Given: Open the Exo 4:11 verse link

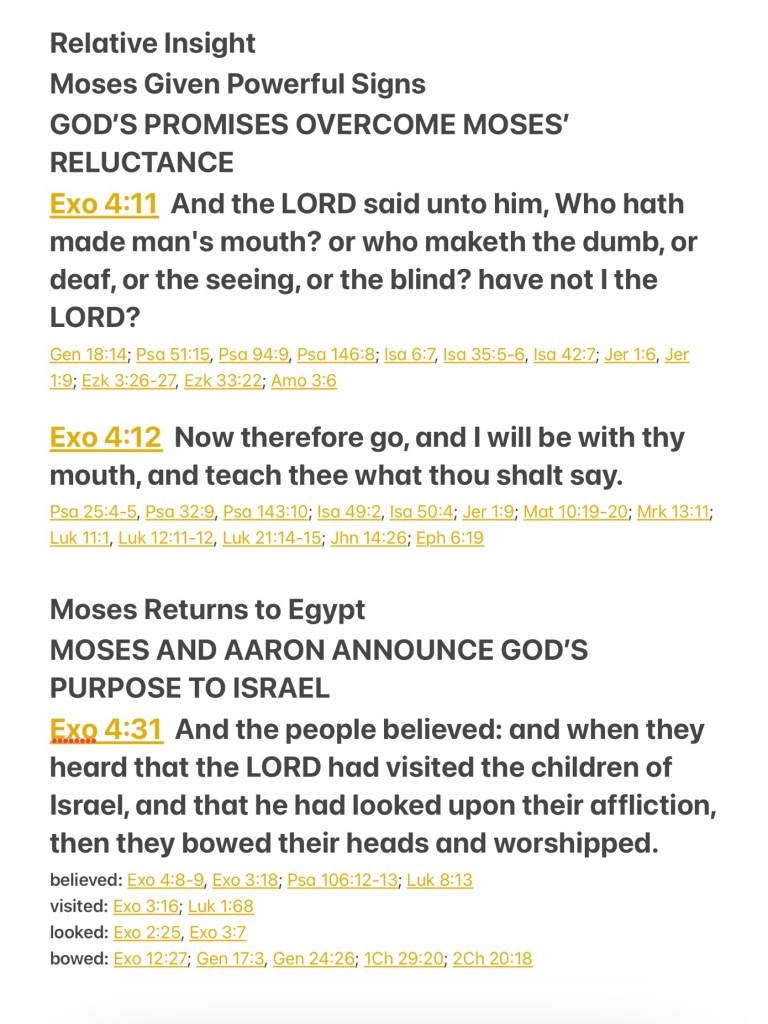Looking at the screenshot, I should tap(104, 204).
